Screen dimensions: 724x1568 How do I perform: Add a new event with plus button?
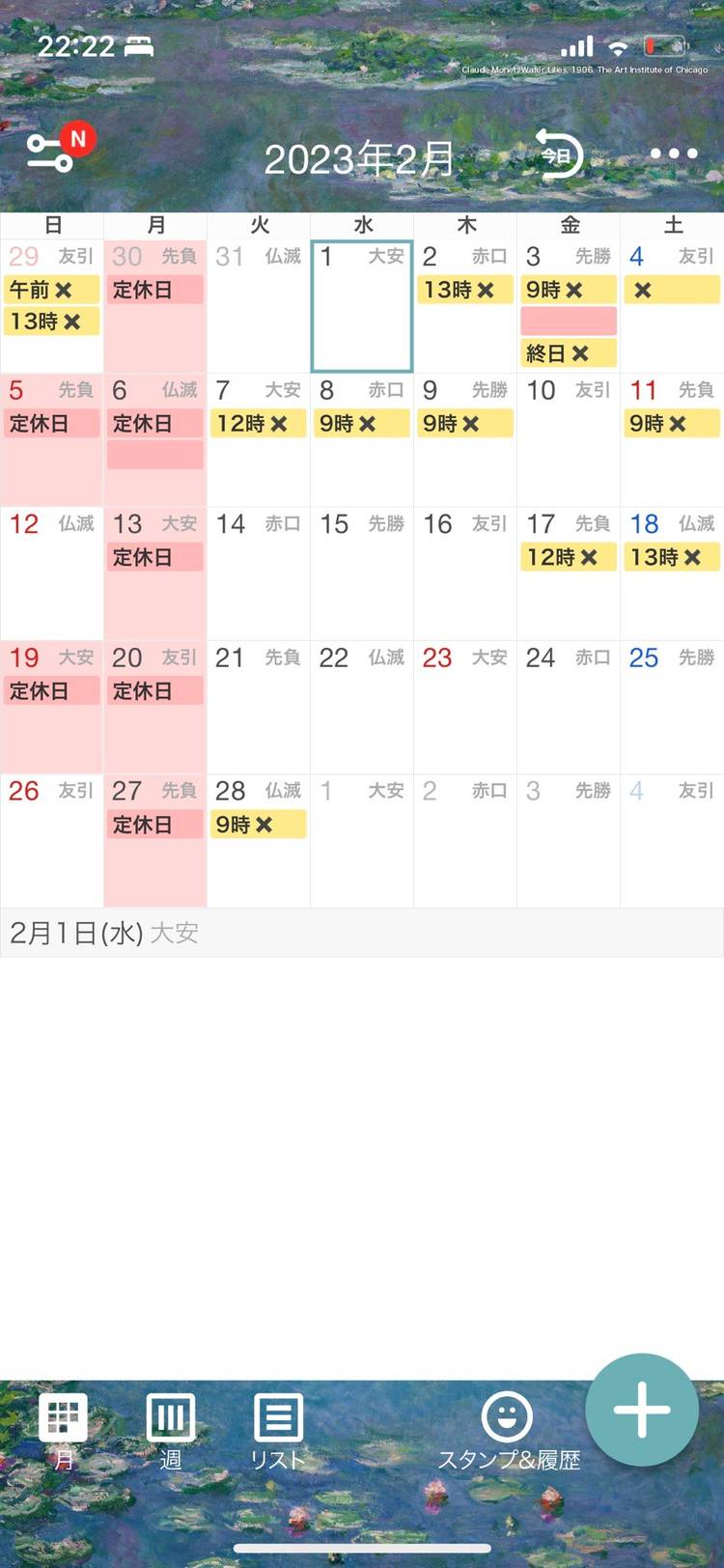(642, 1410)
